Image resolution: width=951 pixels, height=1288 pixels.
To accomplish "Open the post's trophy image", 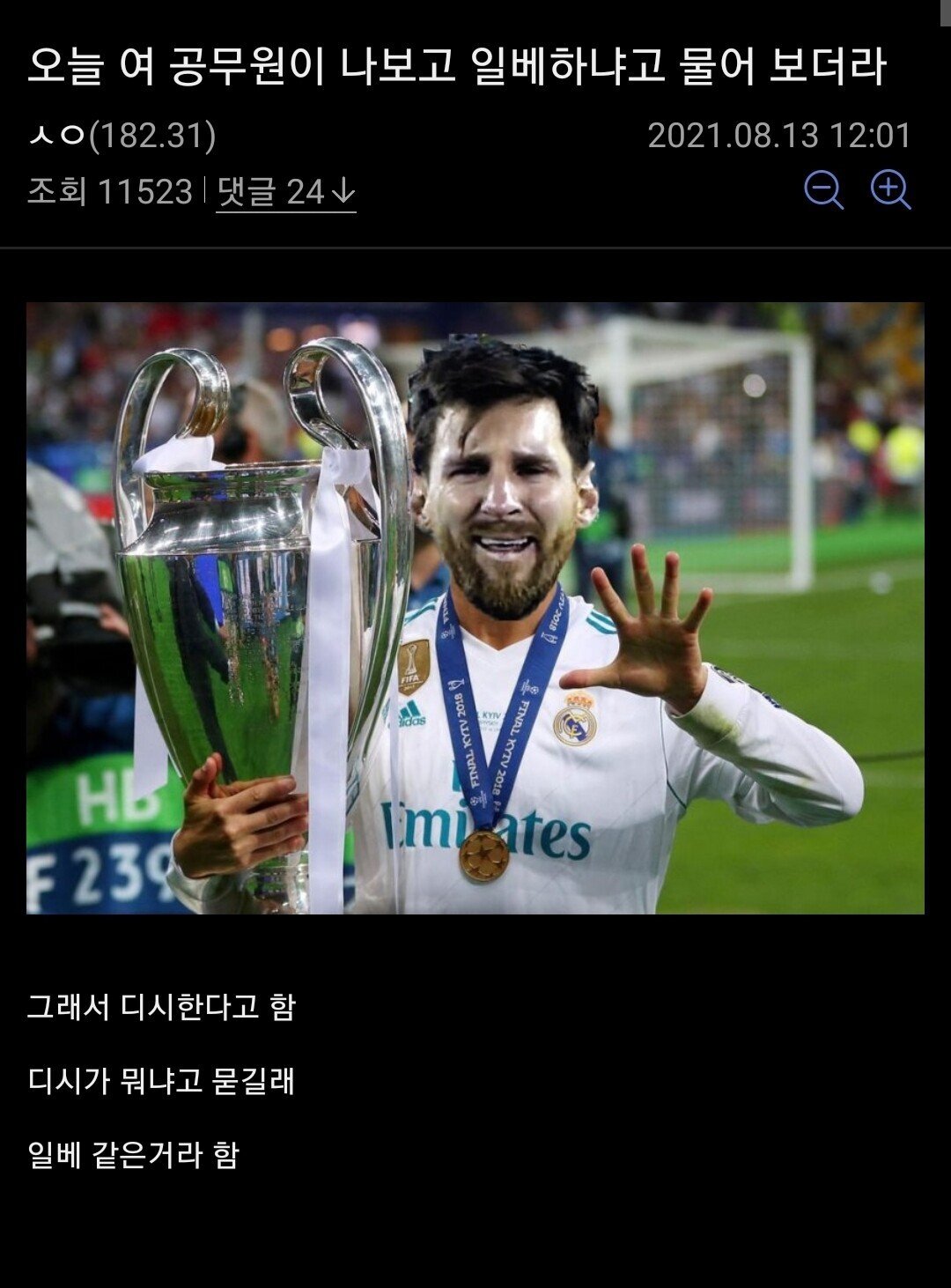I will (x=475, y=608).
